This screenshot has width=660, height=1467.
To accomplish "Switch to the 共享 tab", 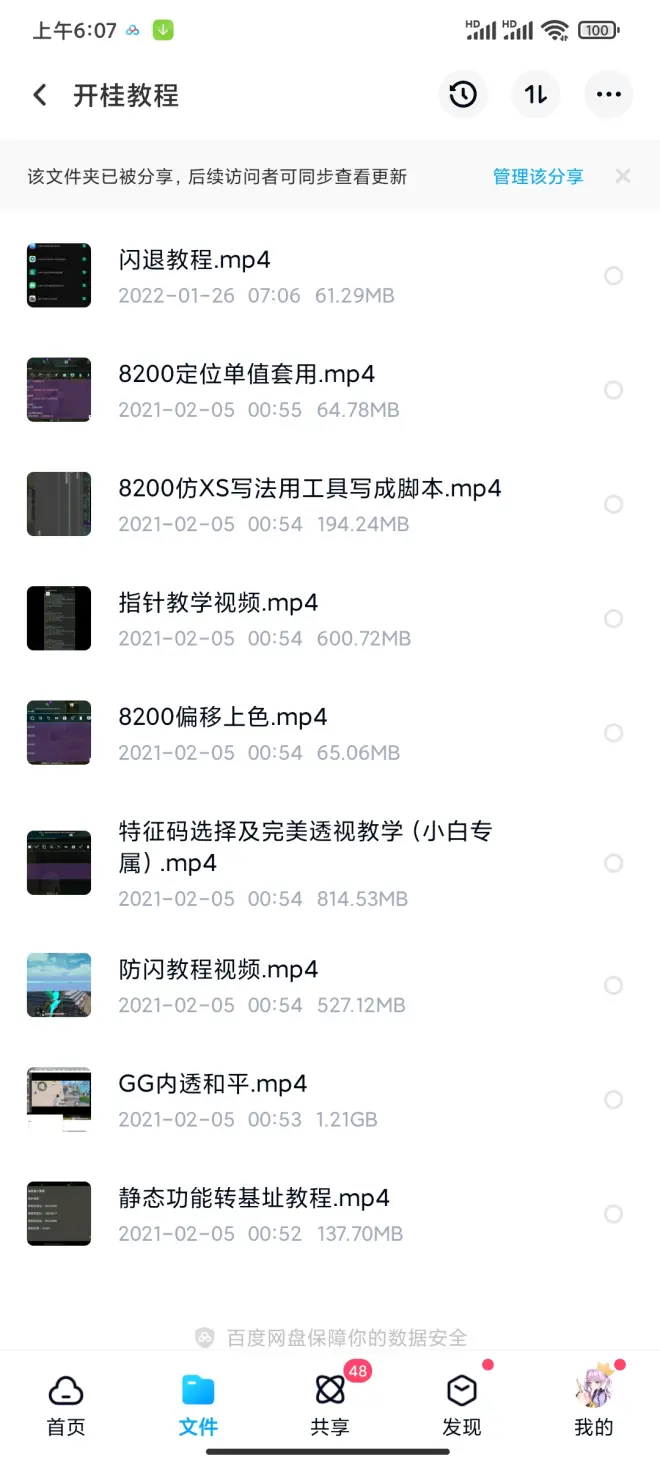I will tap(330, 1405).
